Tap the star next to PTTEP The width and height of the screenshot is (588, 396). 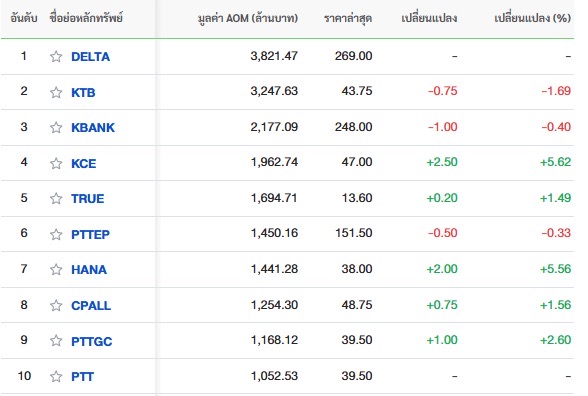(x=56, y=234)
